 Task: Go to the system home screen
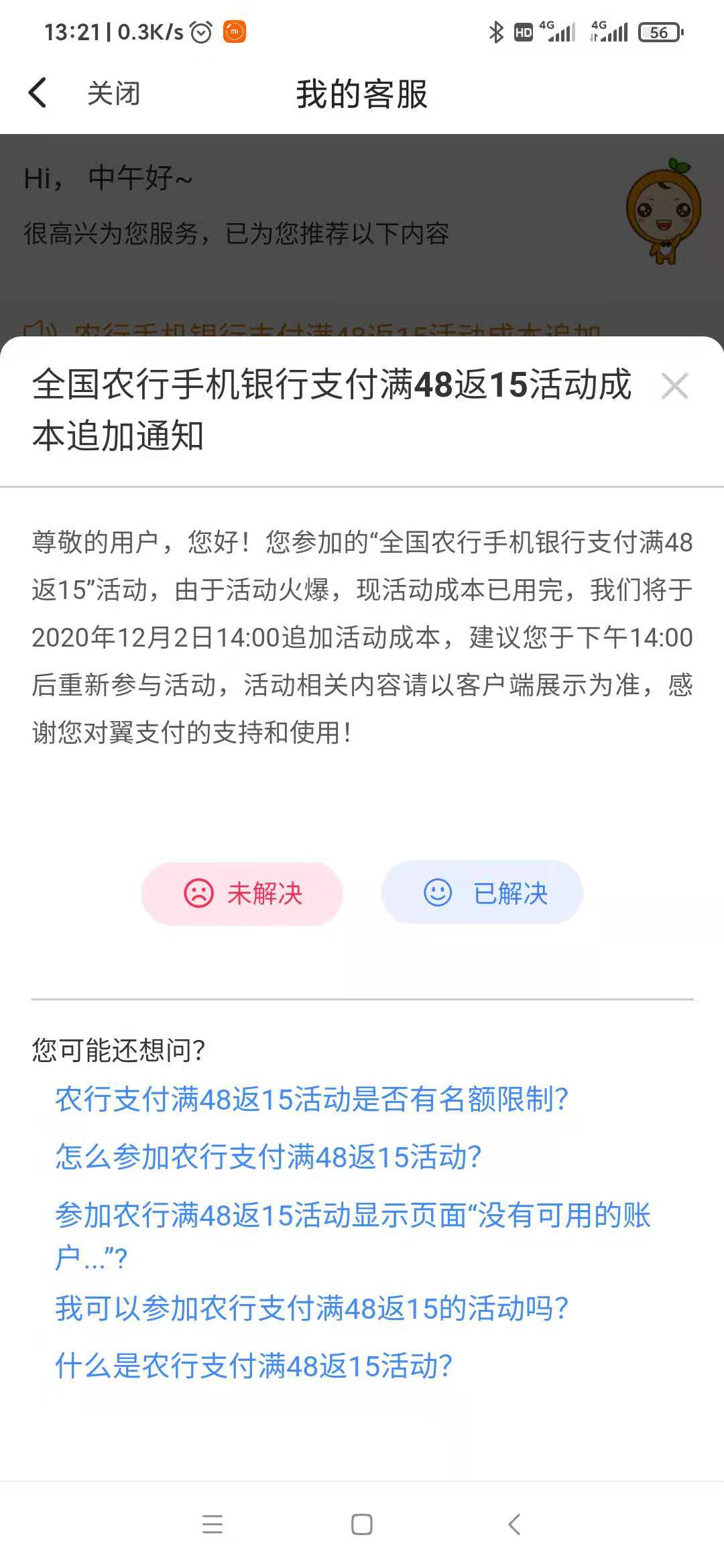click(362, 1524)
